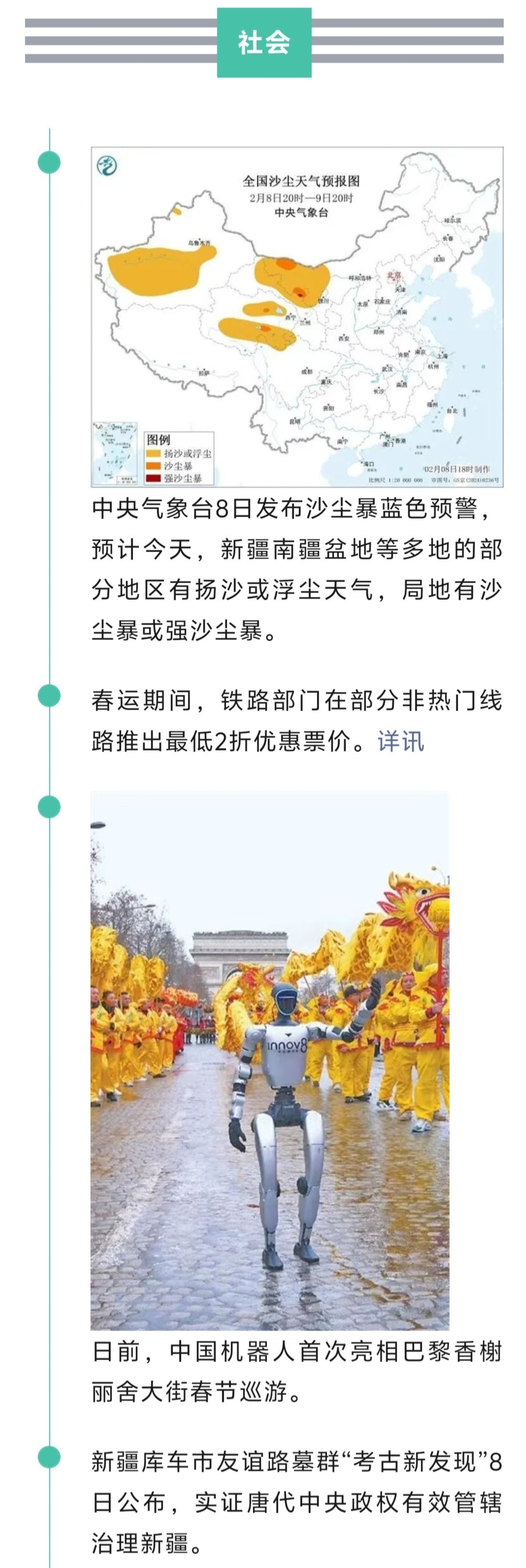View the robot parade photo full-size
526x1568 pixels.
point(270,1060)
